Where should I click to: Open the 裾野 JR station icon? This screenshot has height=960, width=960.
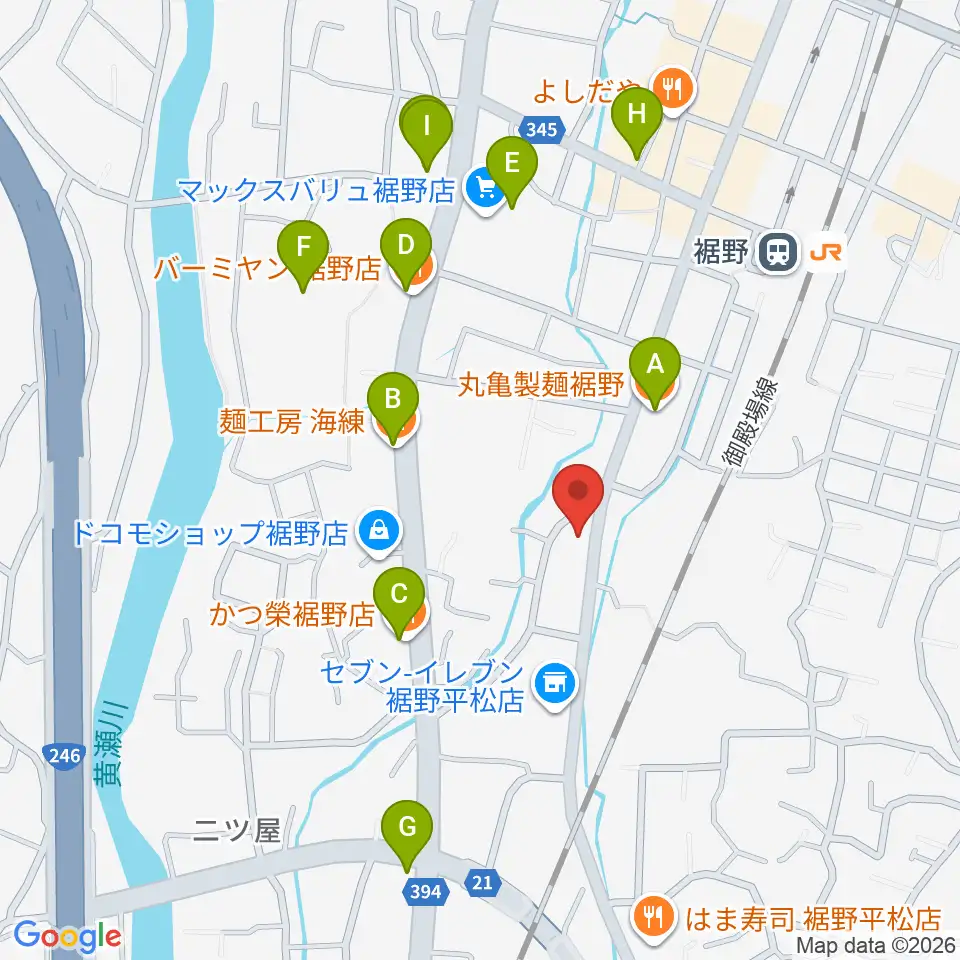click(x=778, y=253)
